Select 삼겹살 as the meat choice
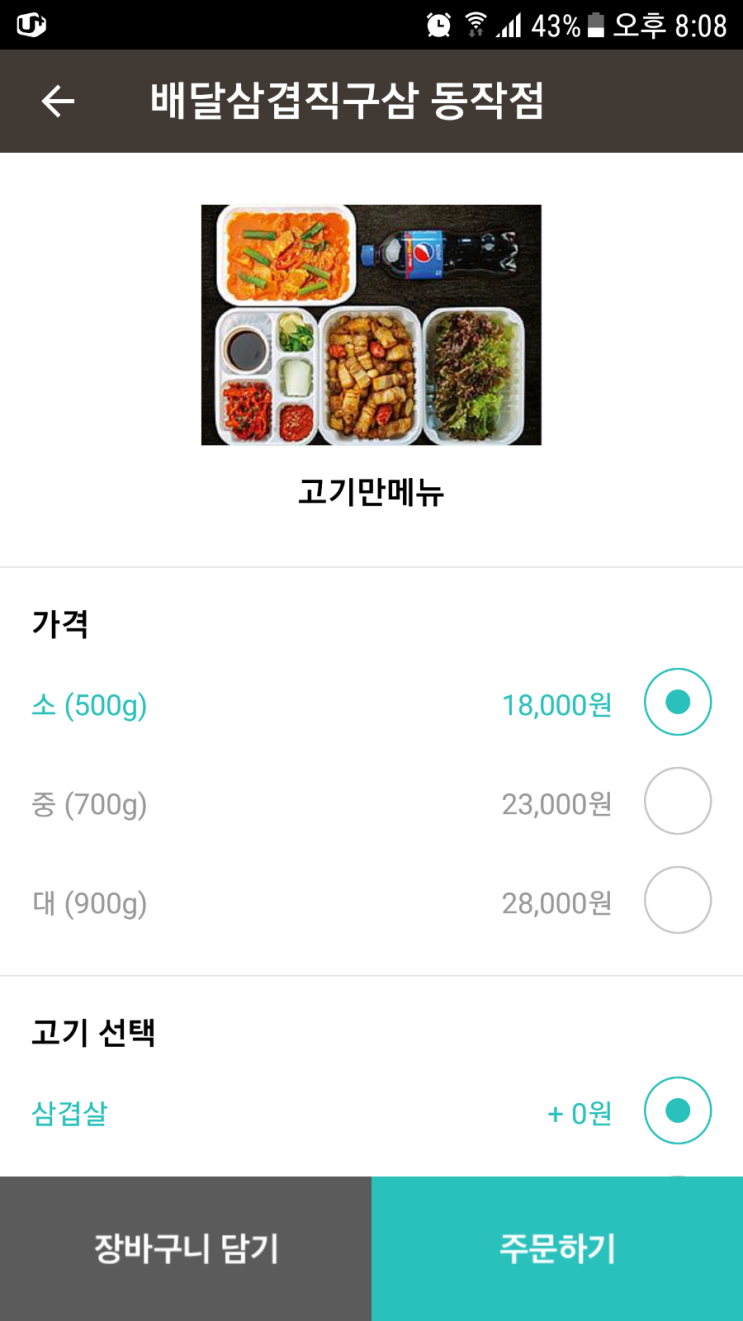Image resolution: width=743 pixels, height=1321 pixels. pyautogui.click(x=677, y=1110)
